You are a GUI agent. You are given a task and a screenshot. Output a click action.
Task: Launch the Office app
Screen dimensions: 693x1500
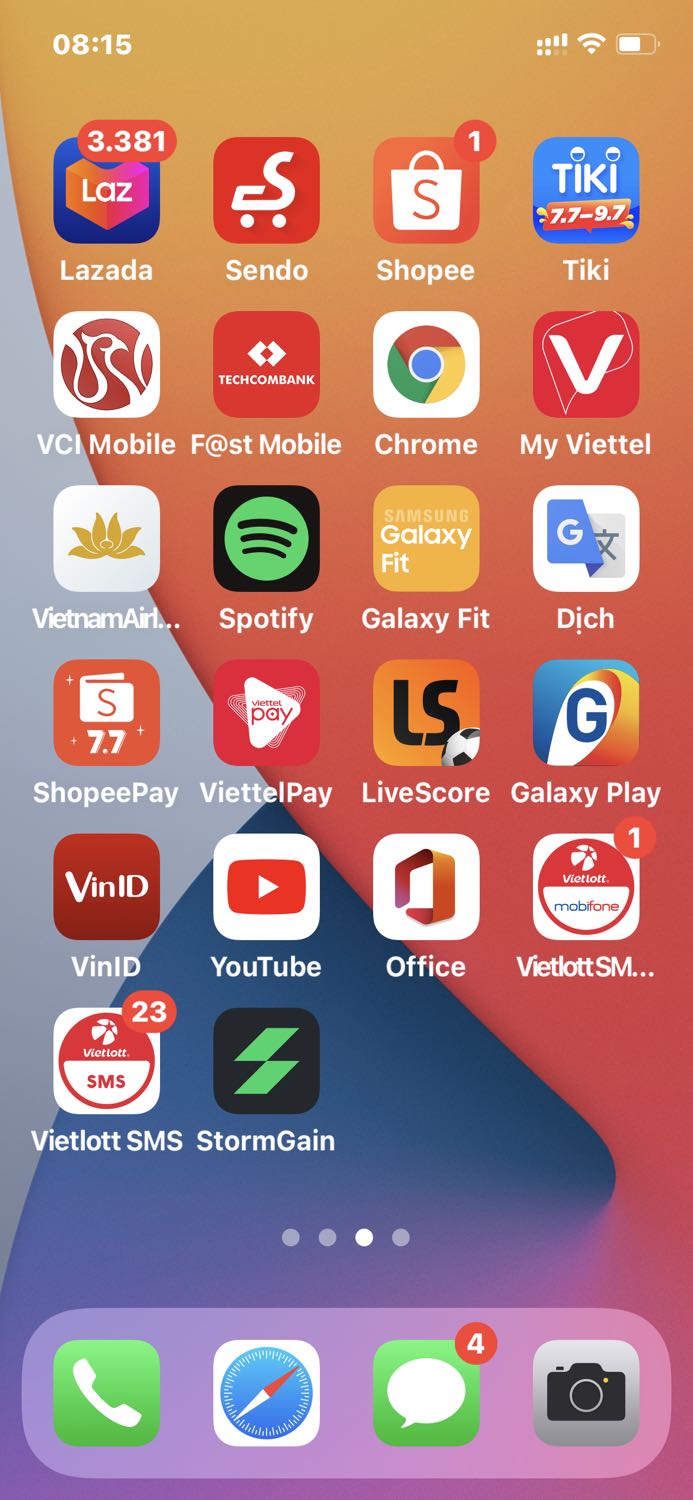[x=426, y=887]
